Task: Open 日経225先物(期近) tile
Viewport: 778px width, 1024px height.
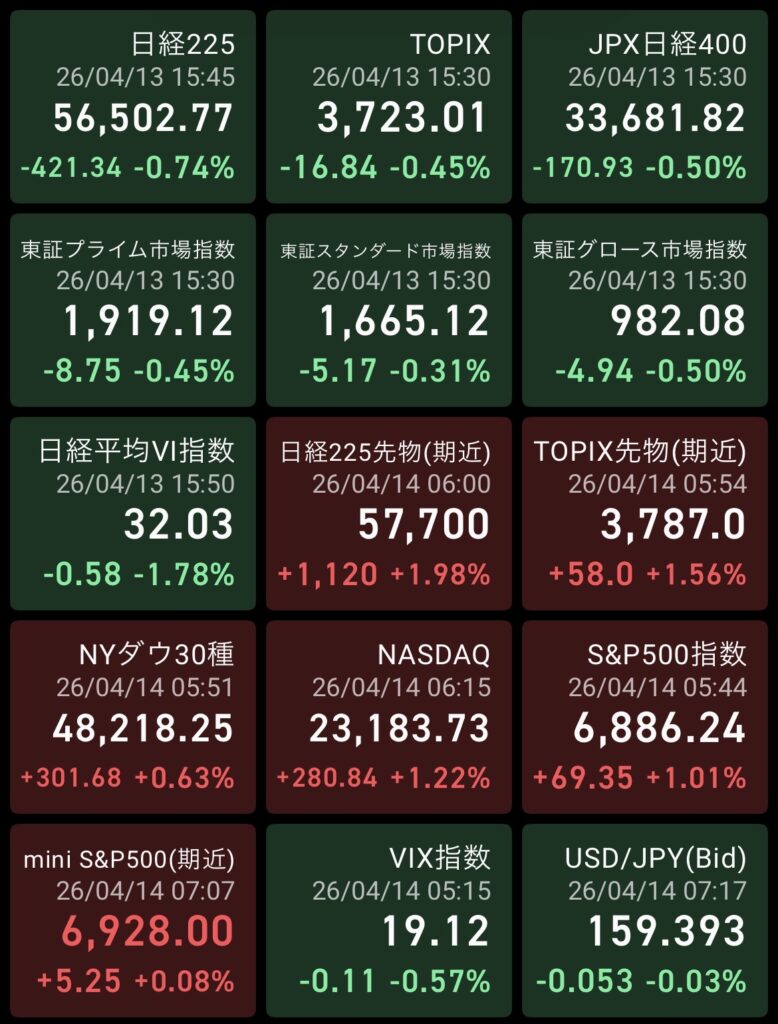Action: pos(389,514)
